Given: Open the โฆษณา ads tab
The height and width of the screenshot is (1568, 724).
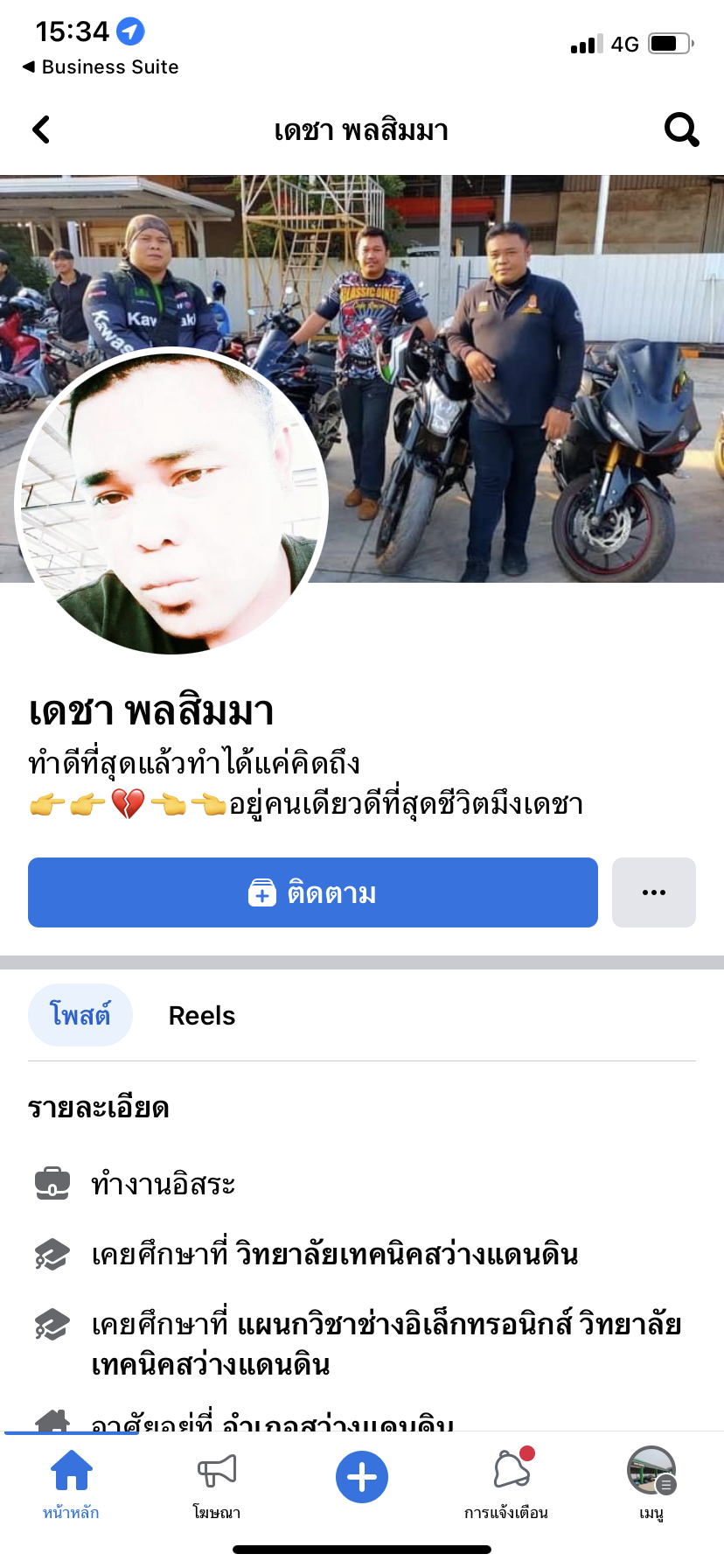Looking at the screenshot, I should 217,1486.
